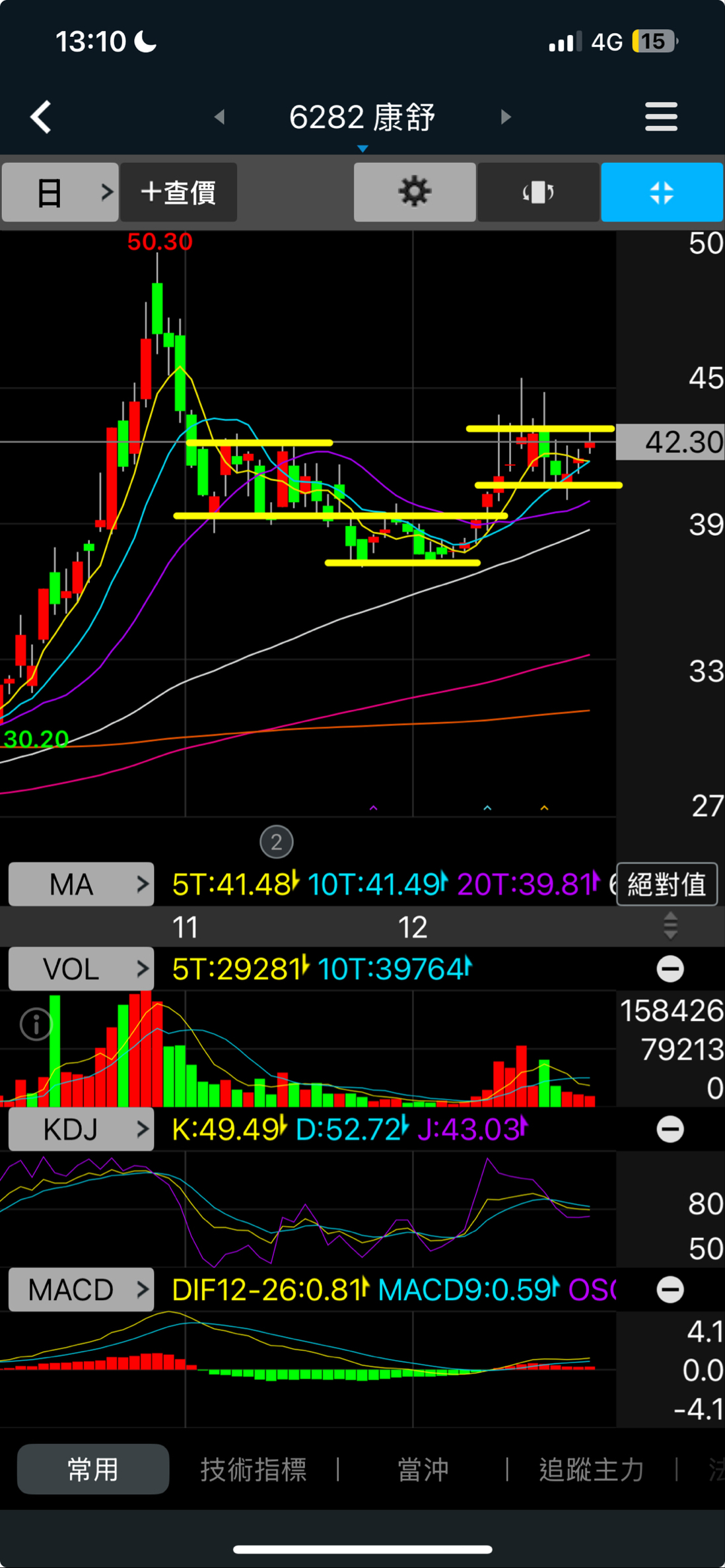This screenshot has width=725, height=1568.
Task: Open the MA indicator selector
Action: click(81, 884)
